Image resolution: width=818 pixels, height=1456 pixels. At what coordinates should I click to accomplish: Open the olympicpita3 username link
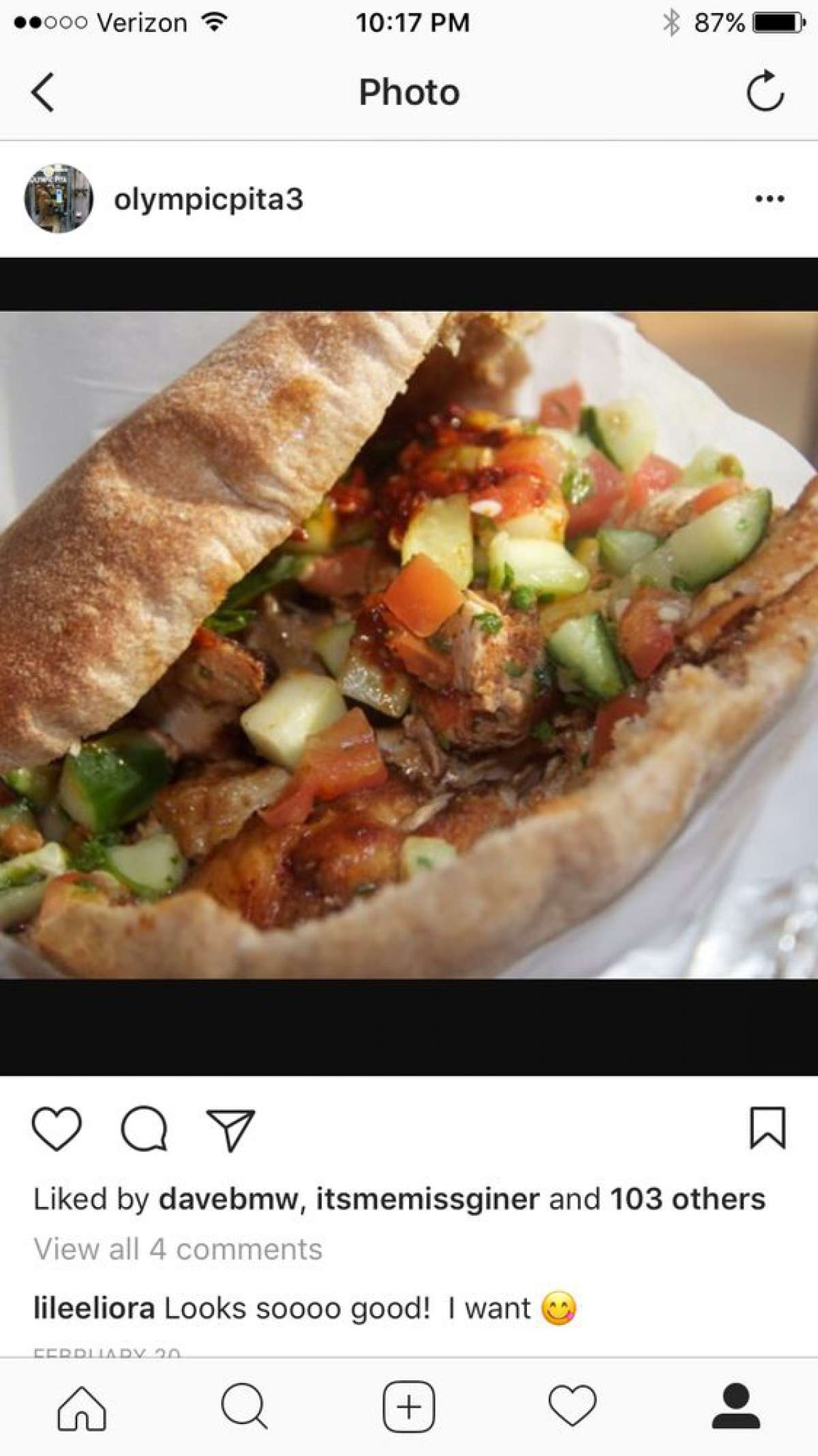point(209,200)
